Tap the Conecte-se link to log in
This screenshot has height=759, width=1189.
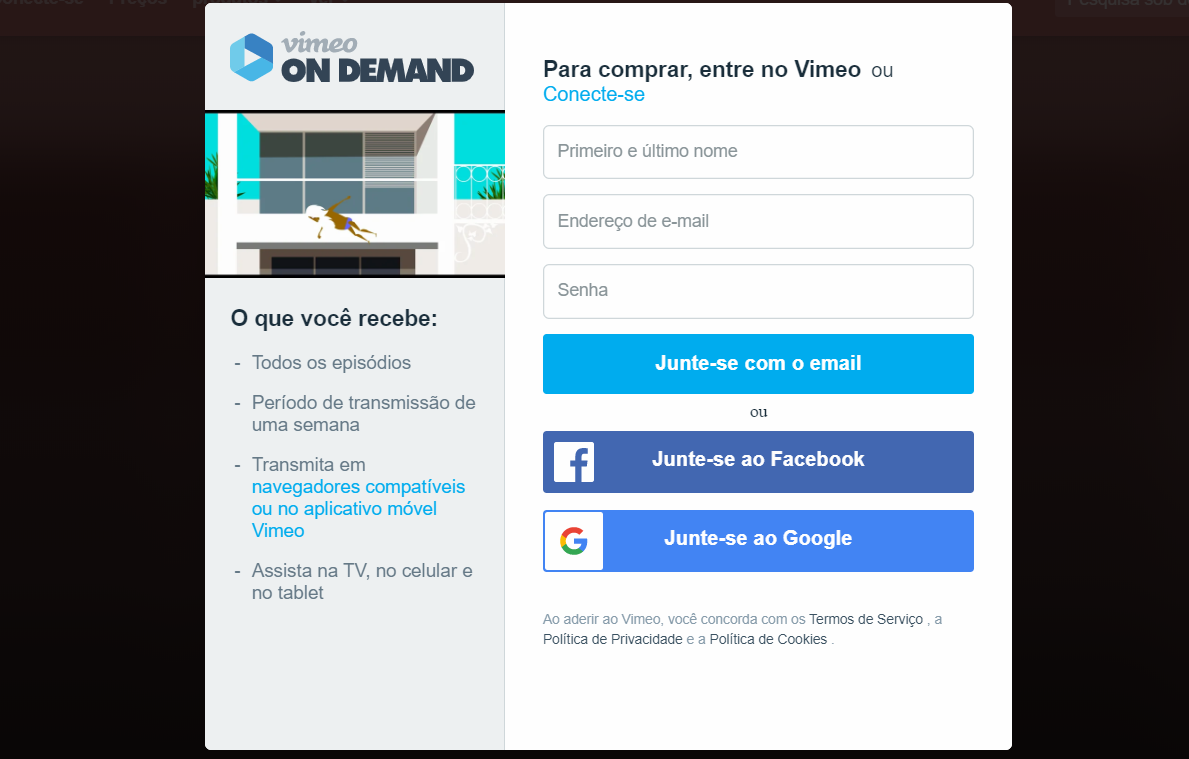(x=593, y=94)
